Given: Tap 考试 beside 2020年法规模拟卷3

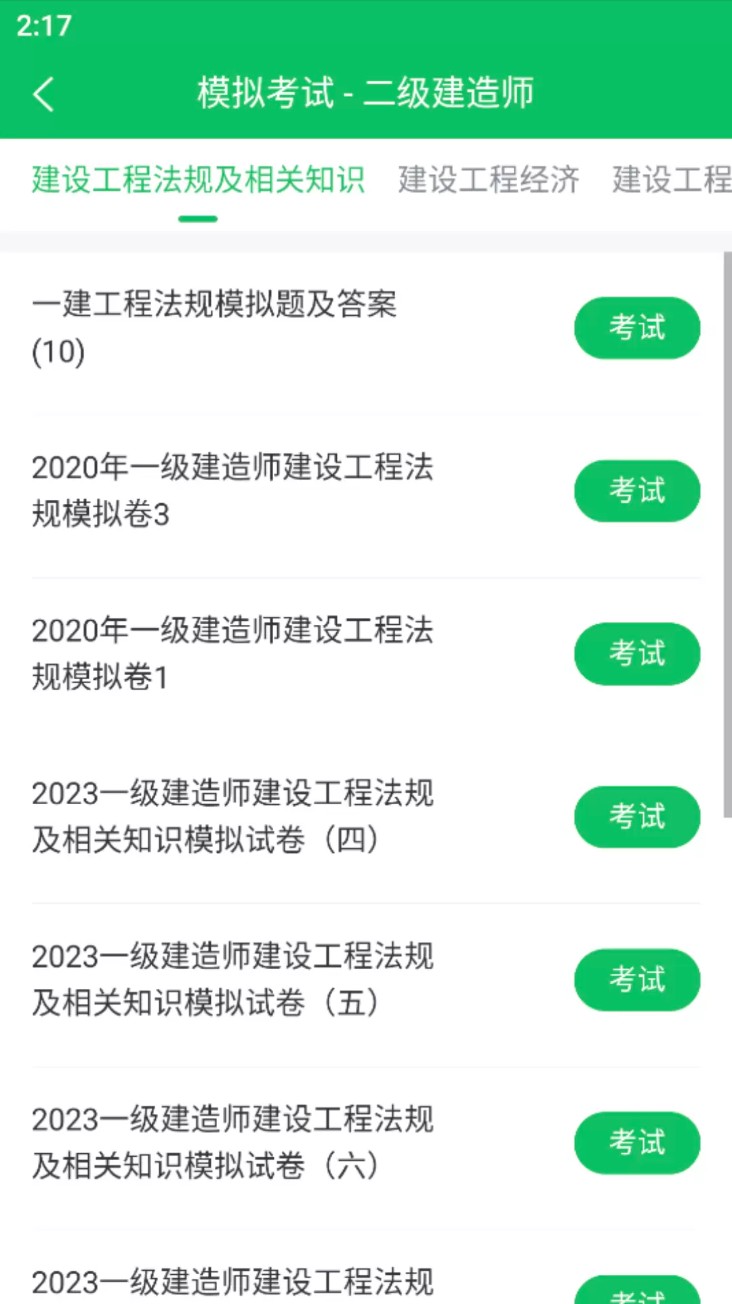Looking at the screenshot, I should 637,491.
